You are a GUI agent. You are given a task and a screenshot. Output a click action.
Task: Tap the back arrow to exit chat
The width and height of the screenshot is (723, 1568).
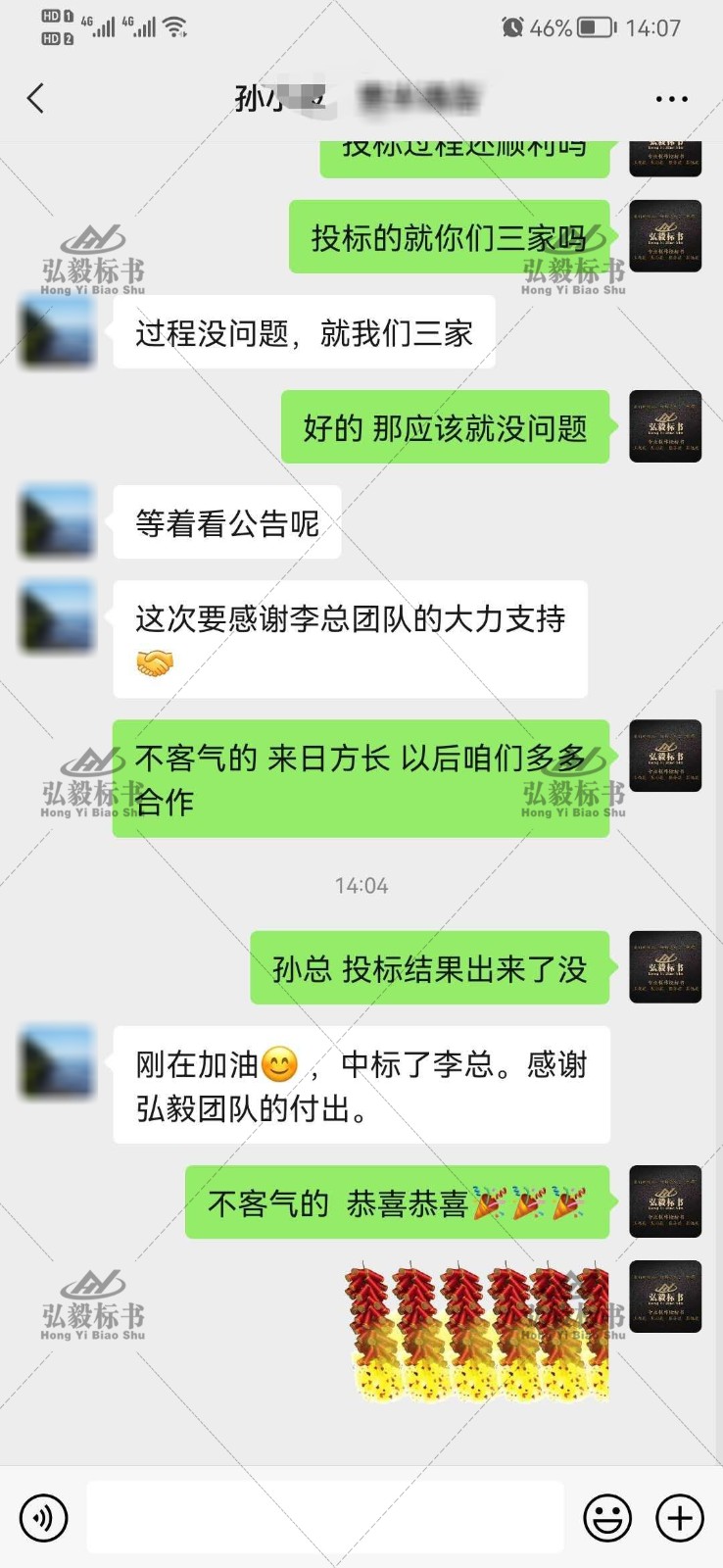[35, 98]
